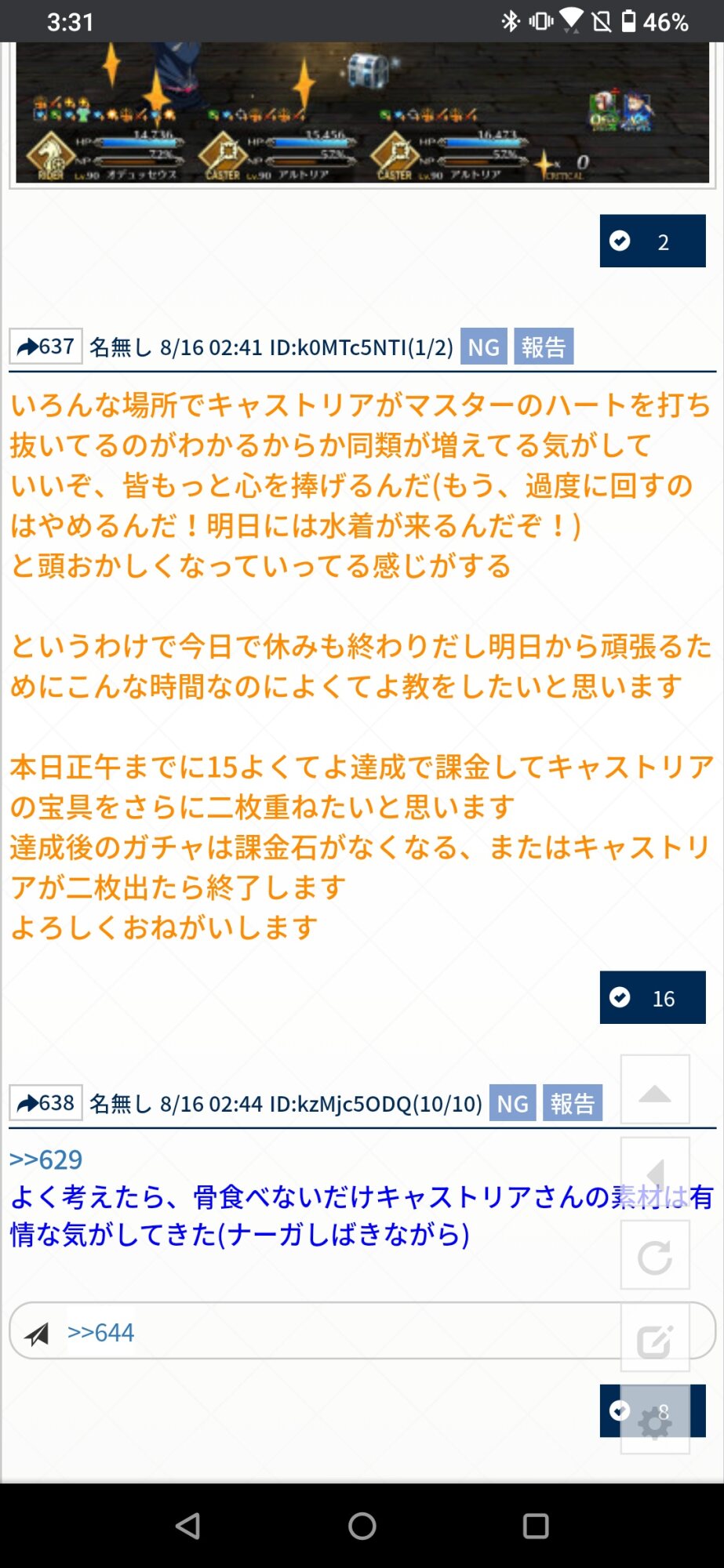Report post 637
This screenshot has width=724, height=1568.
[x=543, y=347]
